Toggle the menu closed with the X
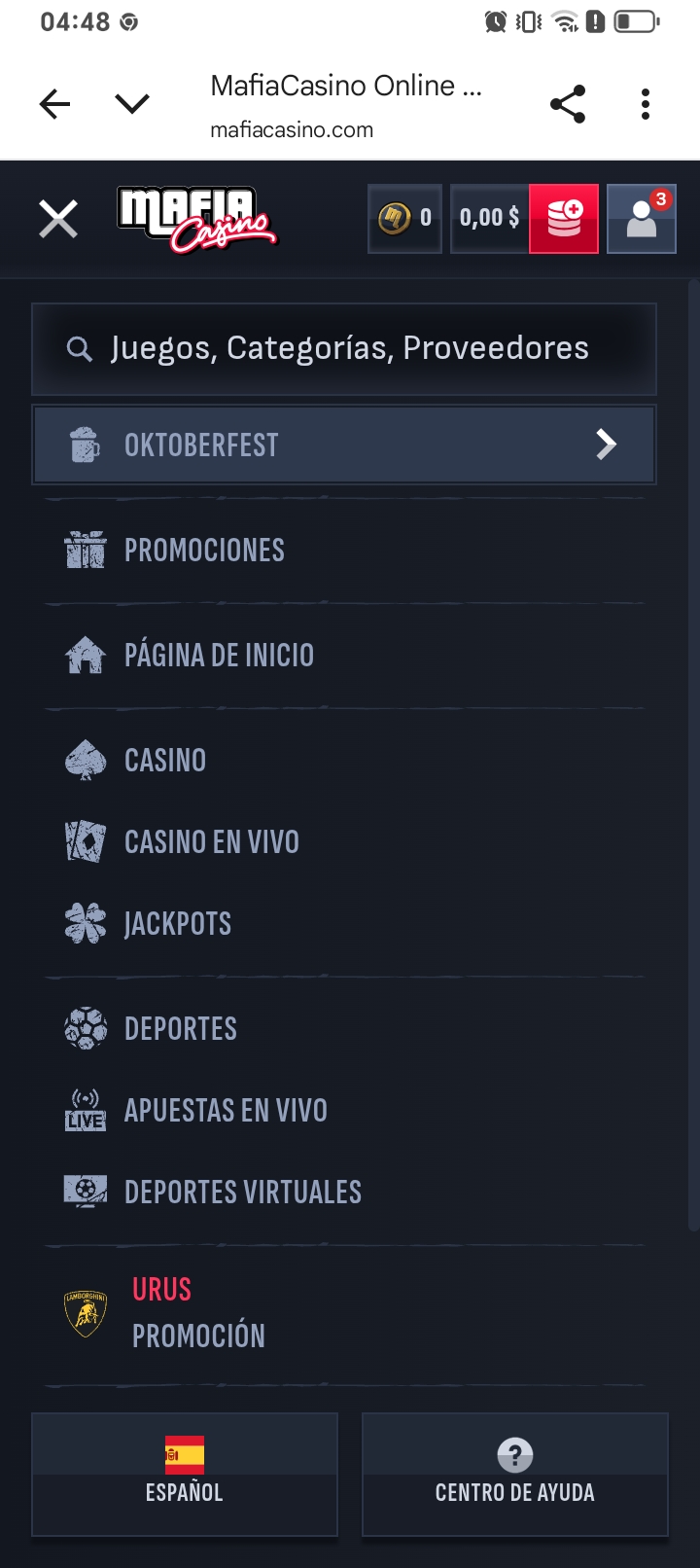Image resolution: width=700 pixels, height=1568 pixels. click(58, 218)
